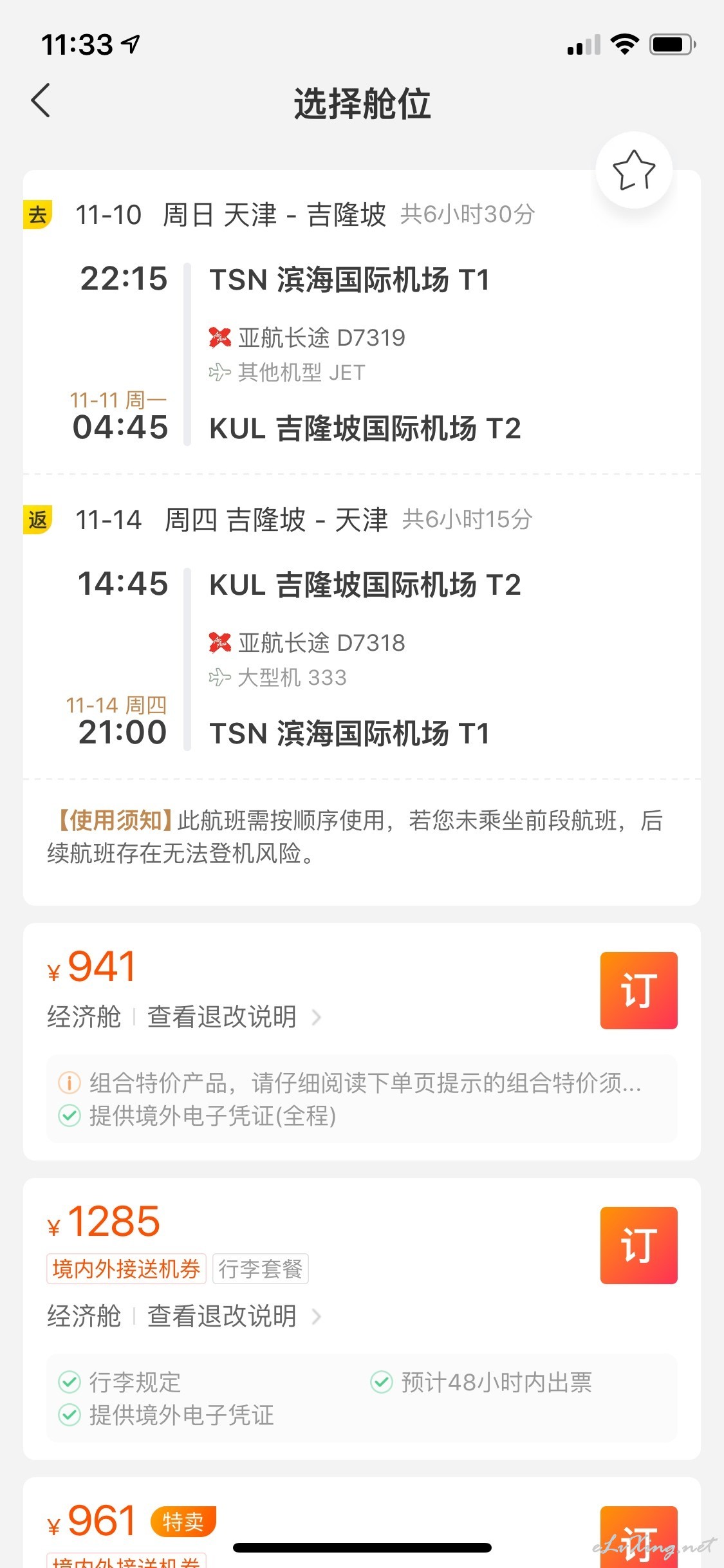Book the ¥1285 economy fare
724x1568 pixels.
coord(638,1245)
